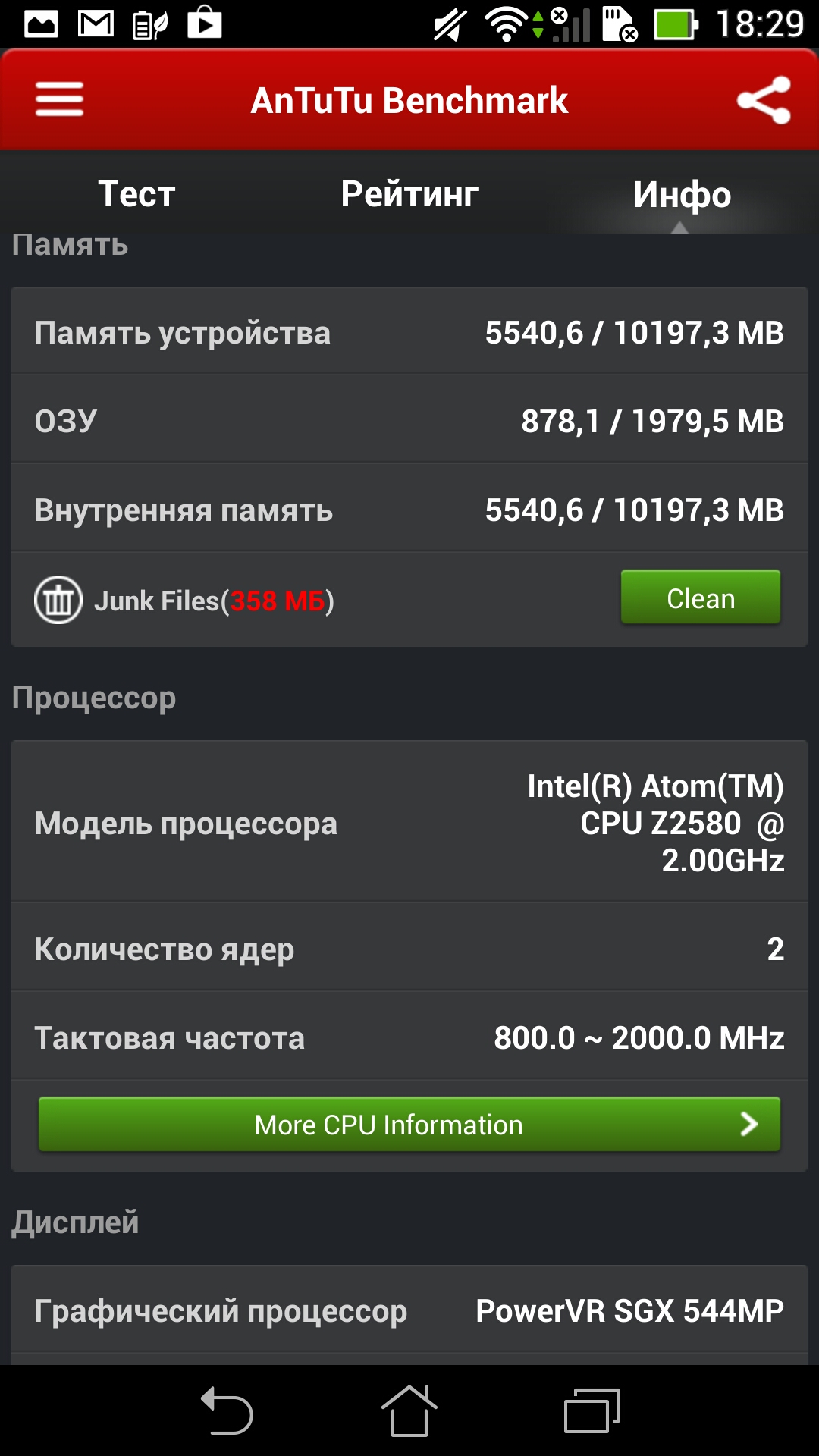The width and height of the screenshot is (819, 1456).
Task: Open the recent apps view
Action: (592, 1410)
